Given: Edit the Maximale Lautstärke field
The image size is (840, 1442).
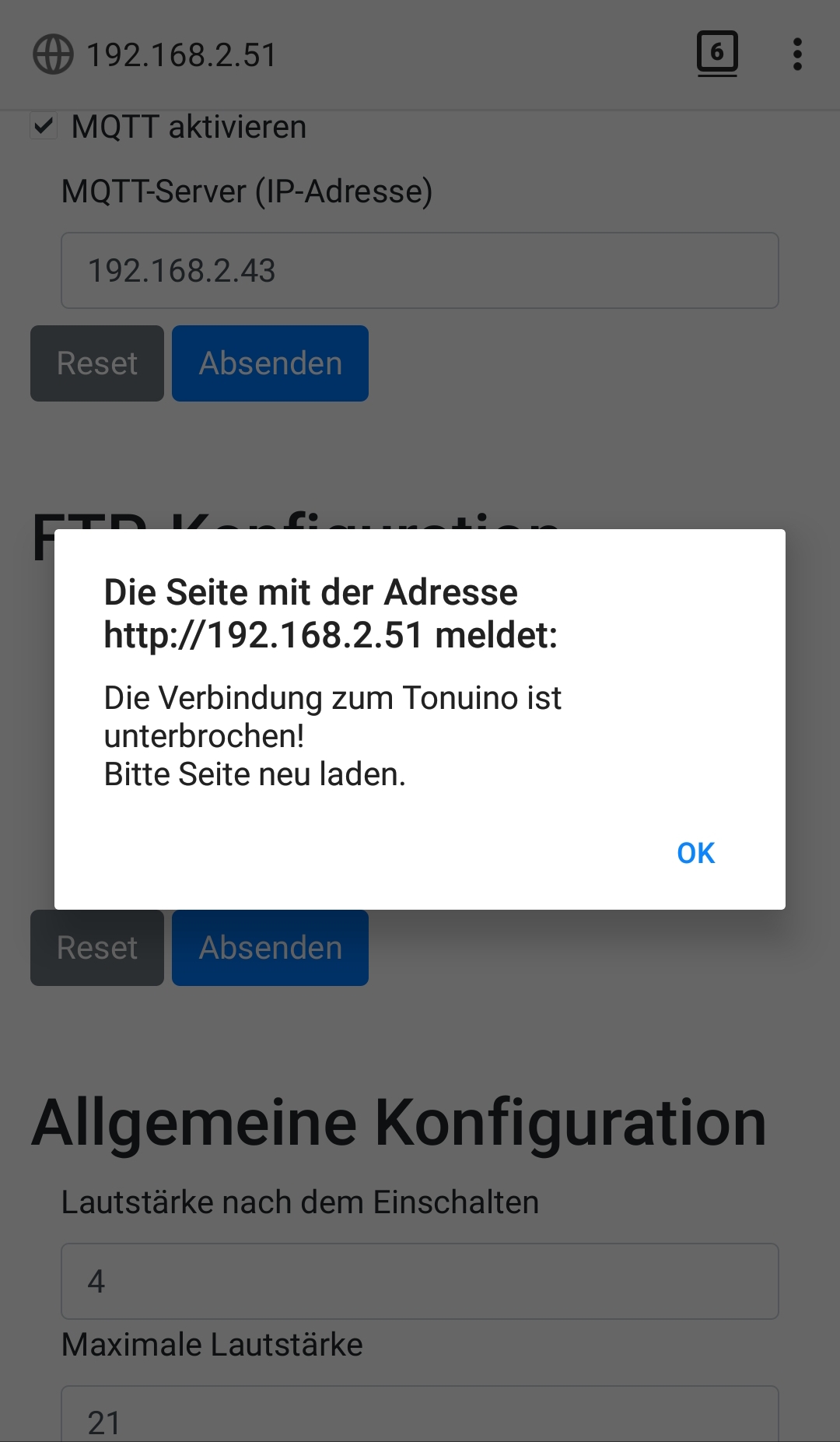Looking at the screenshot, I should (420, 1415).
